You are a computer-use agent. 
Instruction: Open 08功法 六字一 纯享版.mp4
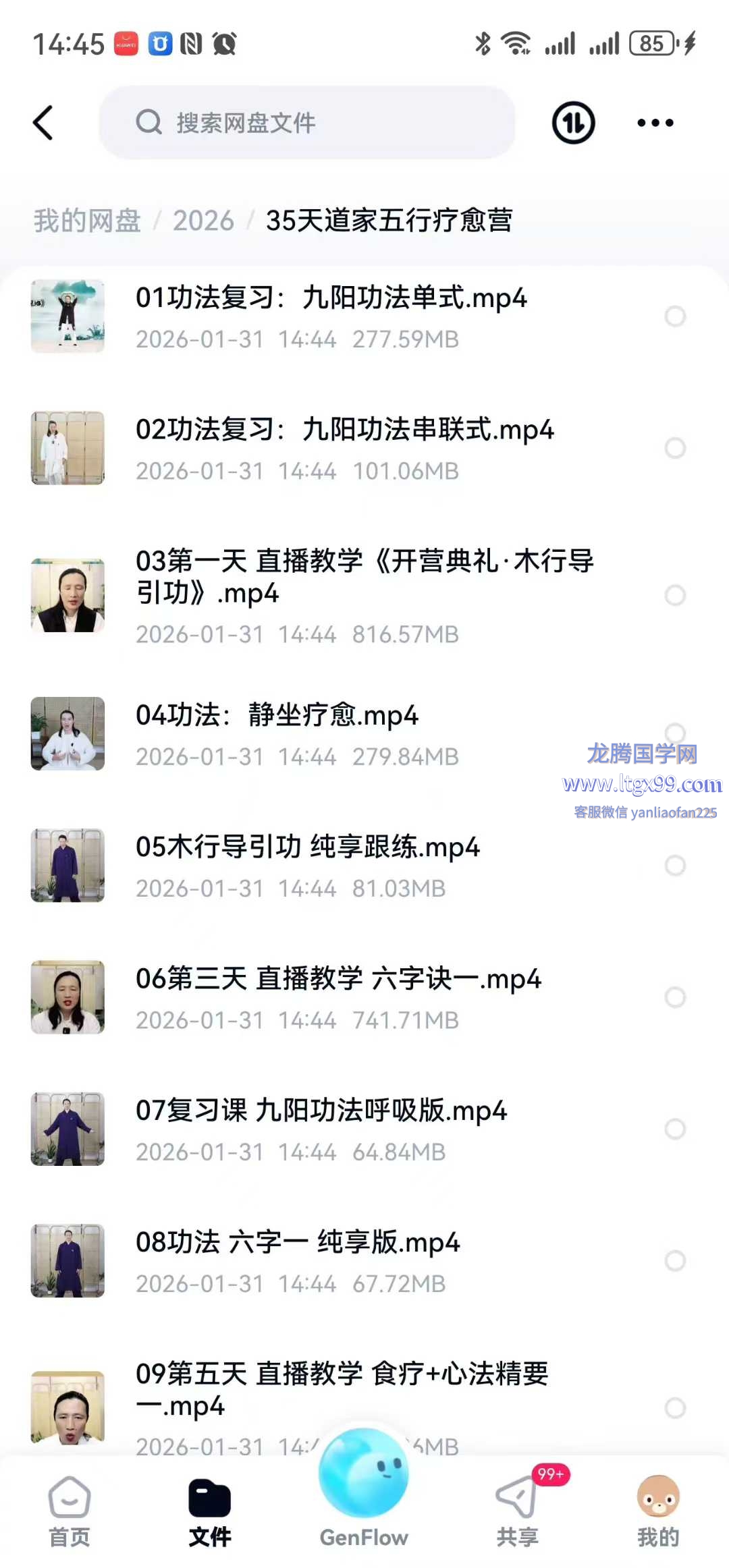297,1260
